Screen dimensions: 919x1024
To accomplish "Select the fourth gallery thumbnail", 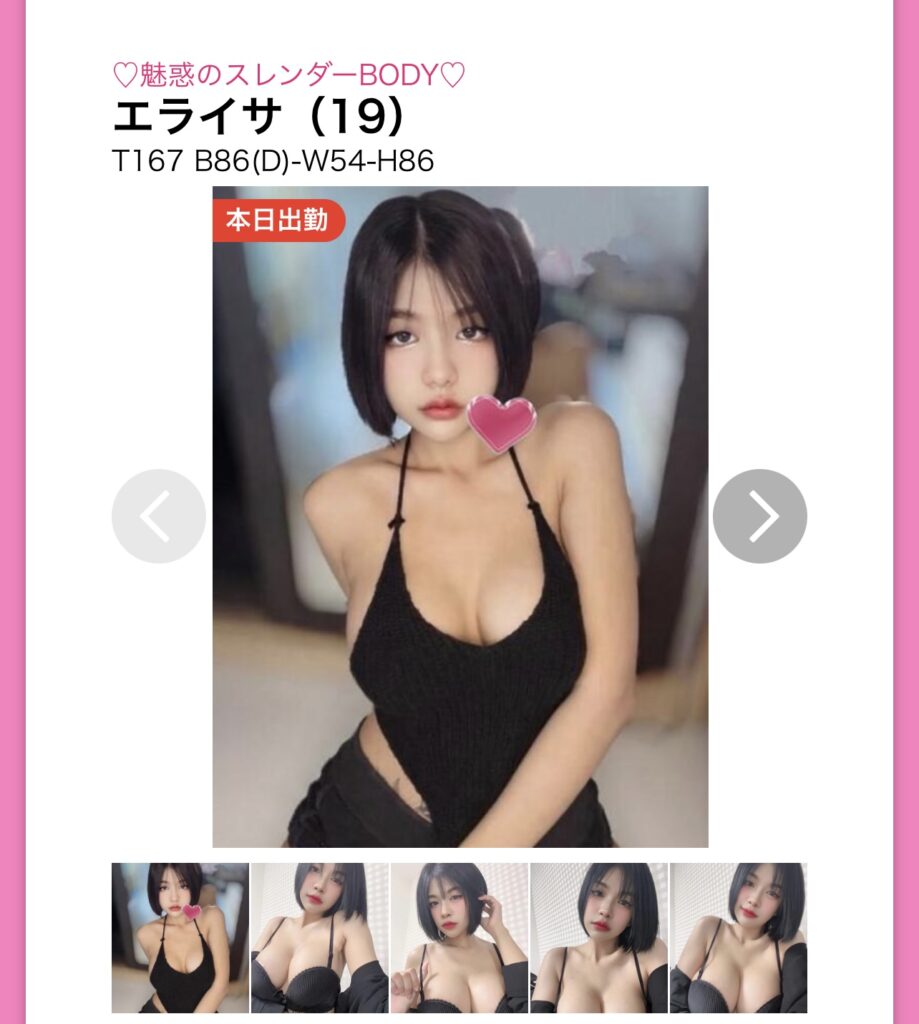I will [598, 938].
